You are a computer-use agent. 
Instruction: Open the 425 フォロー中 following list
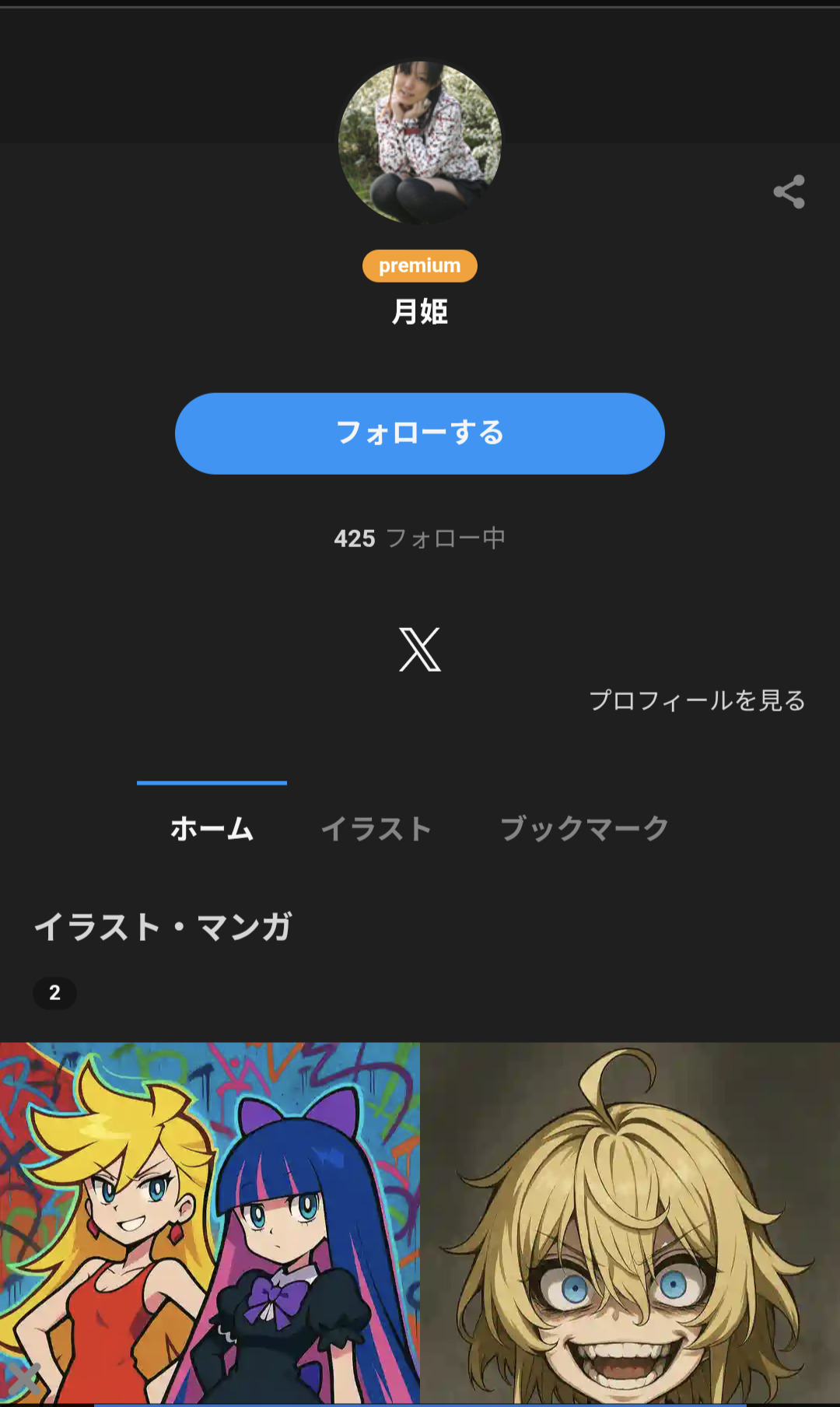(420, 538)
